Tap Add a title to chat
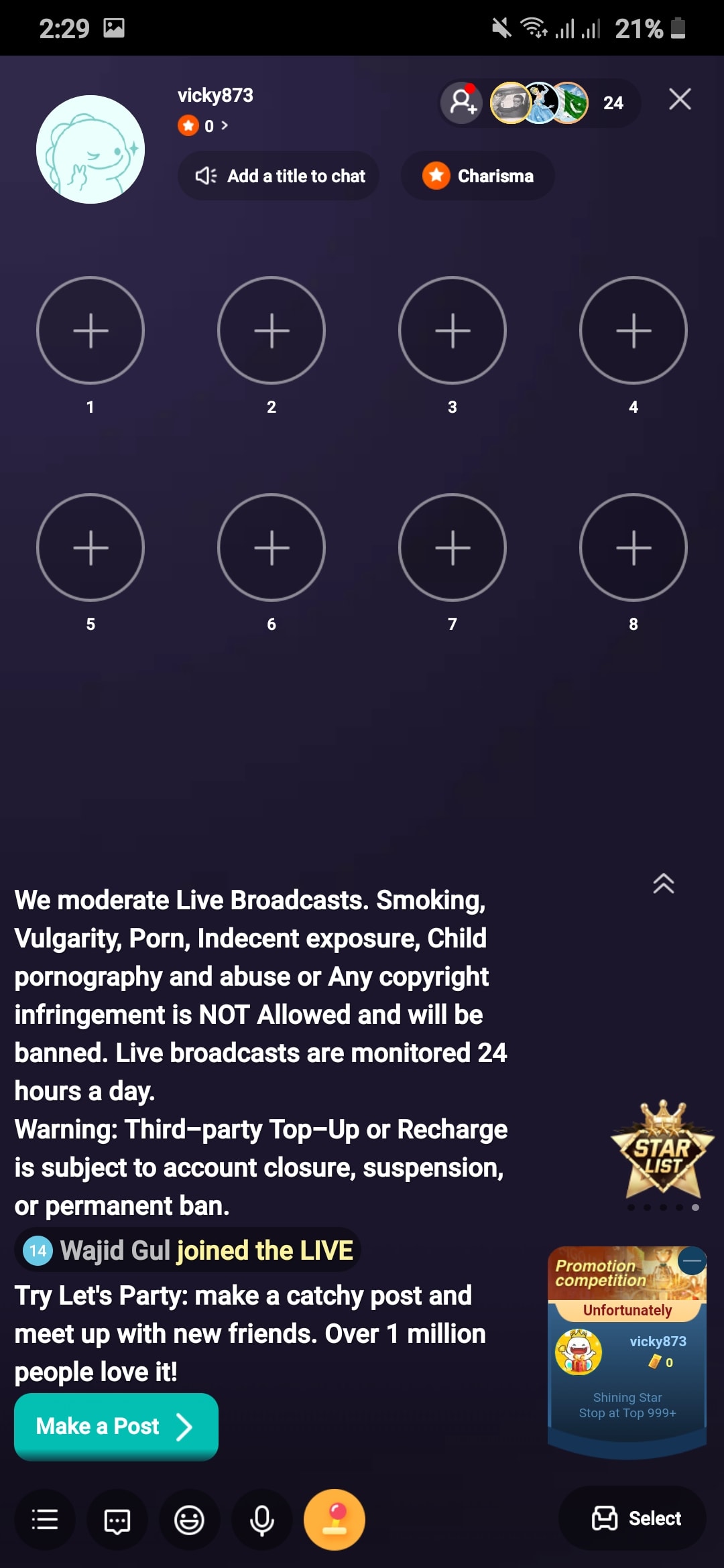Viewport: 724px width, 1568px height. click(279, 176)
